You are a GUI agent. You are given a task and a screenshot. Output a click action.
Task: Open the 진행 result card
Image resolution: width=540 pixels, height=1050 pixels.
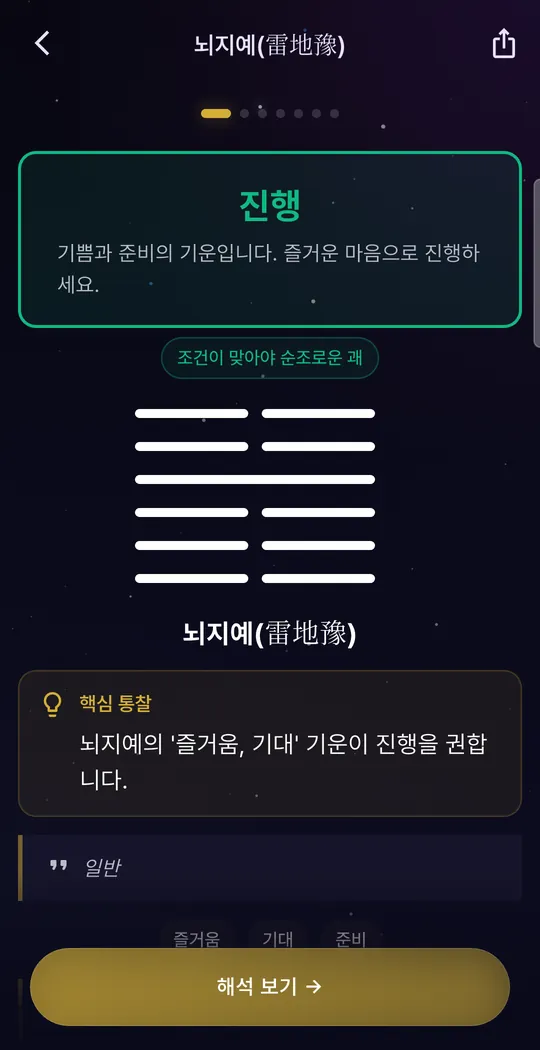point(270,240)
